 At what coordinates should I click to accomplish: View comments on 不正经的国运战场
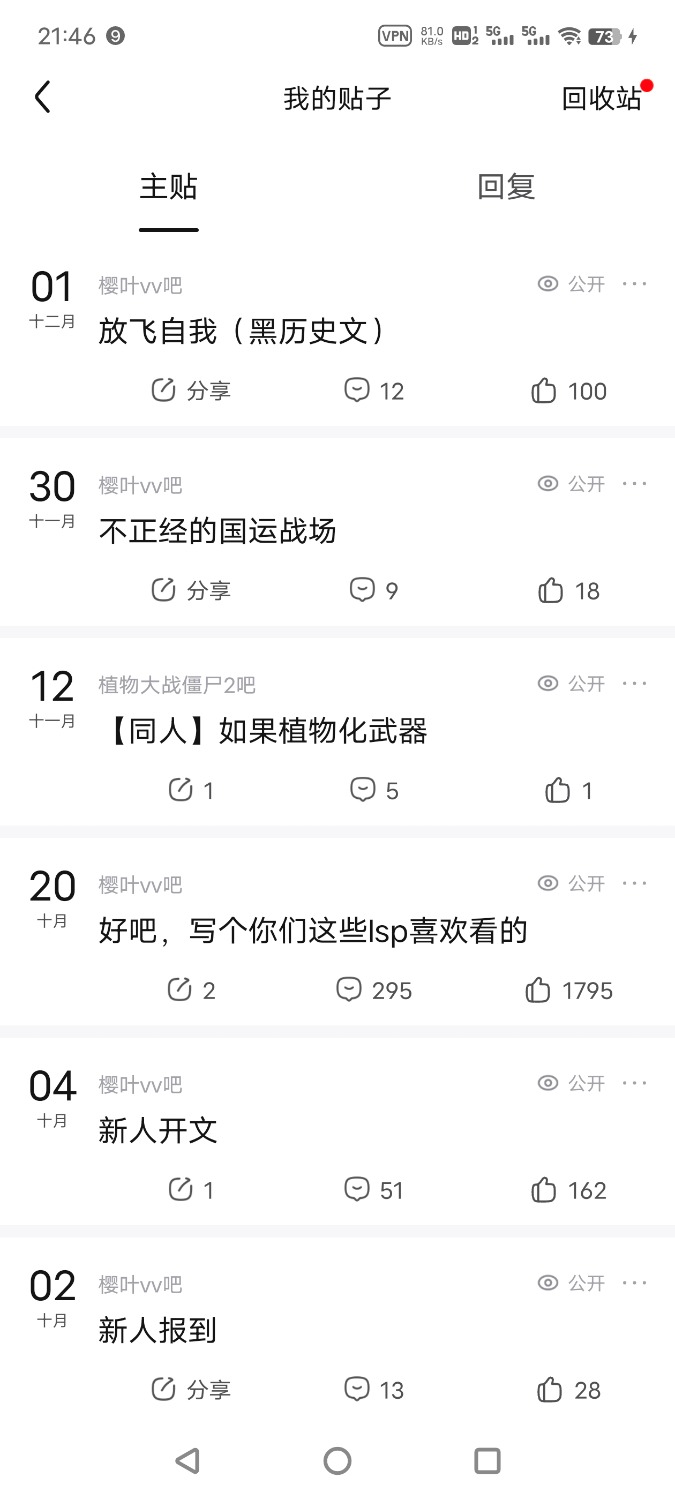point(374,591)
